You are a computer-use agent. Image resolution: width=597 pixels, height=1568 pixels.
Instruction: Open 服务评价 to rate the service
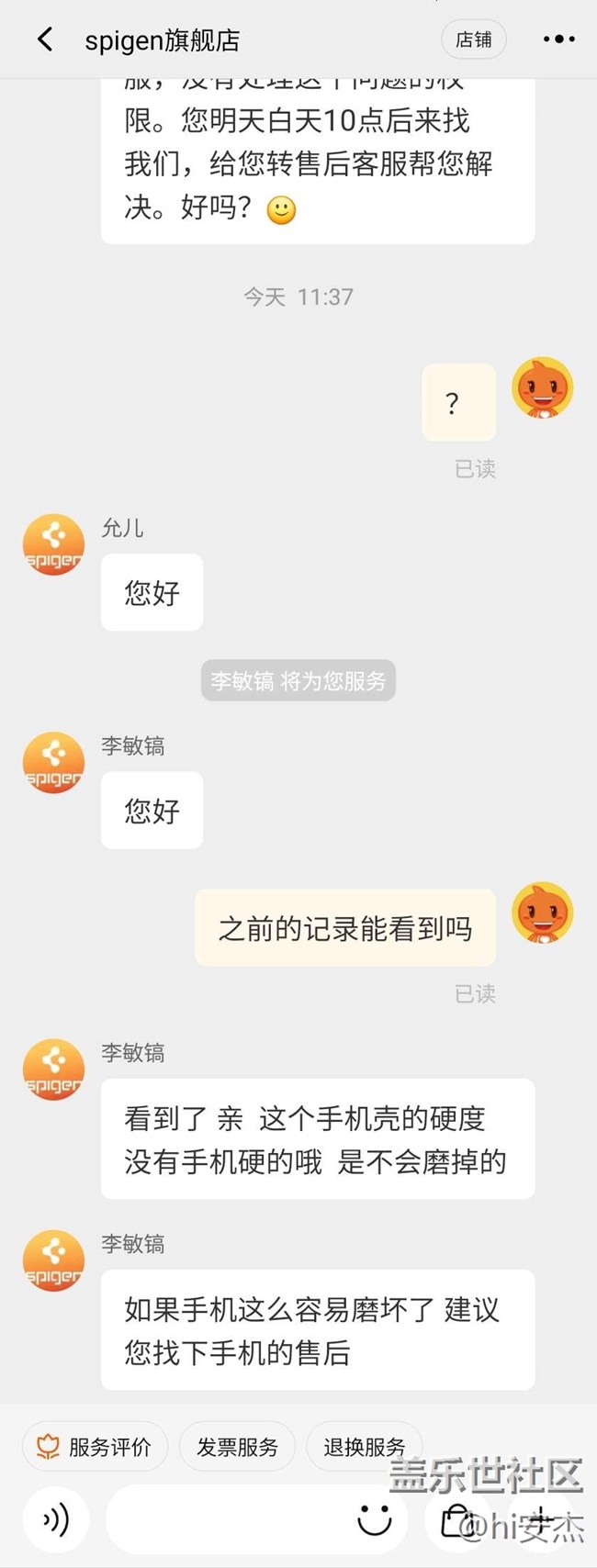click(x=95, y=1447)
